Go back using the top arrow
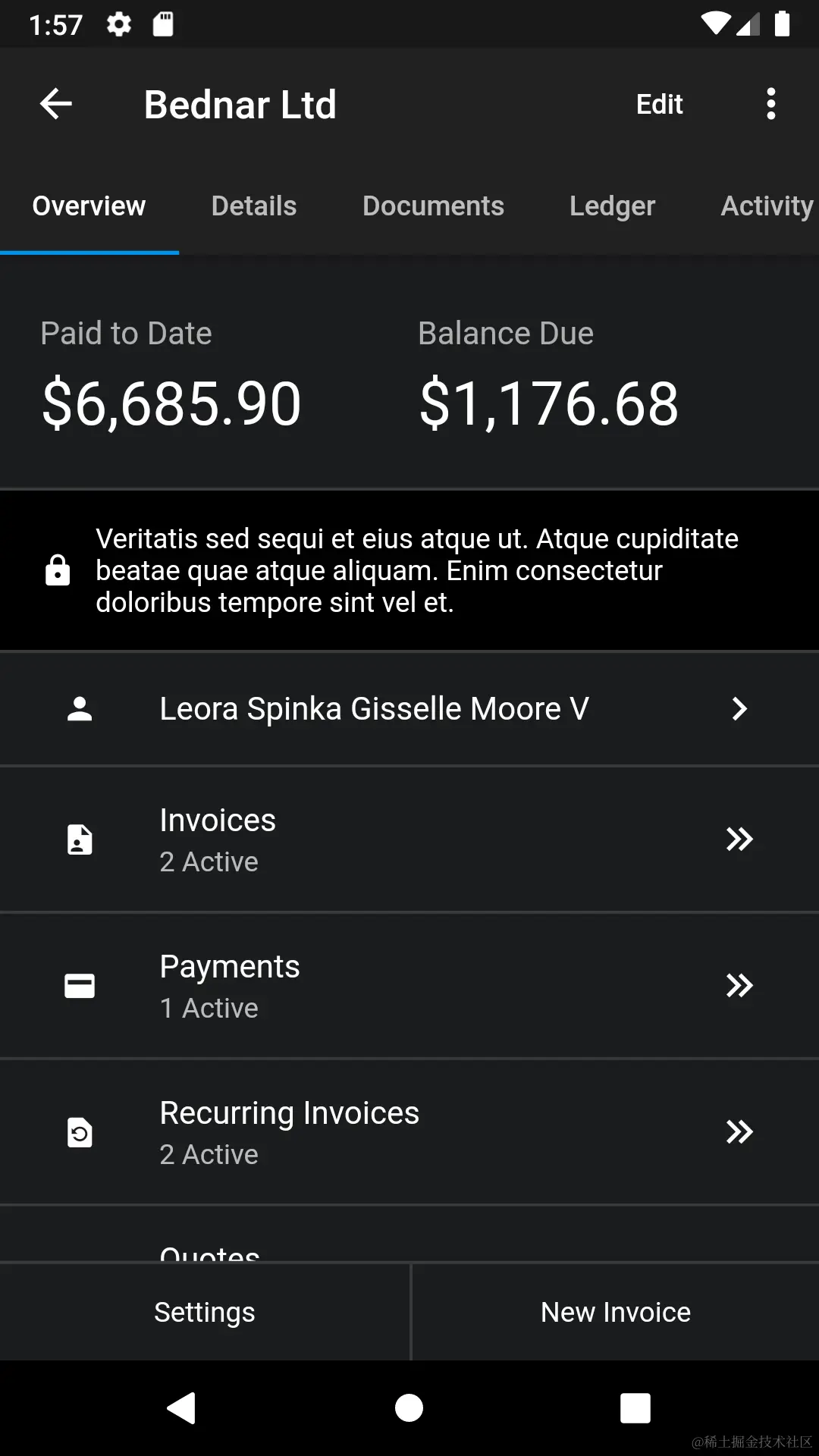This screenshot has height=1456, width=819. tap(55, 104)
